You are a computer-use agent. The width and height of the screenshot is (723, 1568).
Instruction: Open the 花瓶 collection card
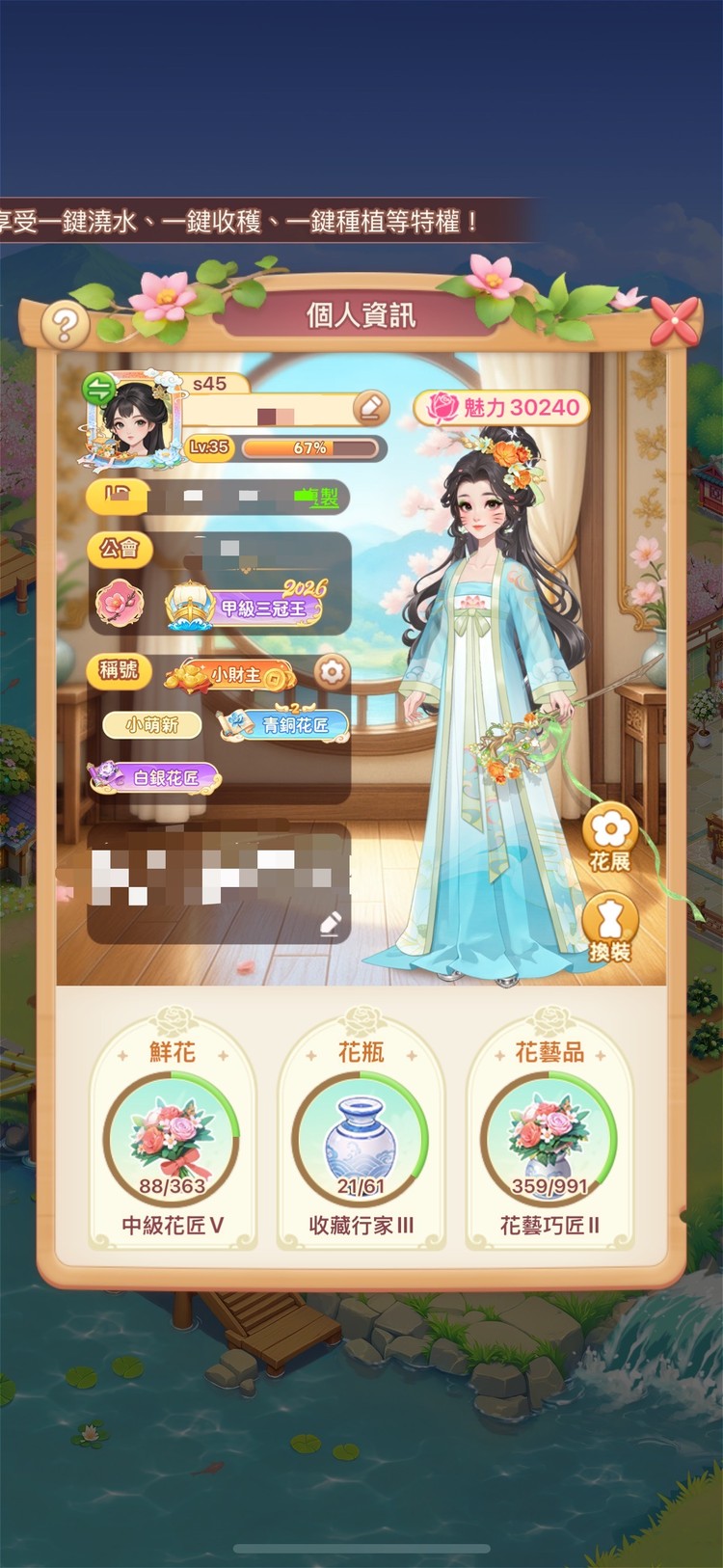coord(361,1130)
